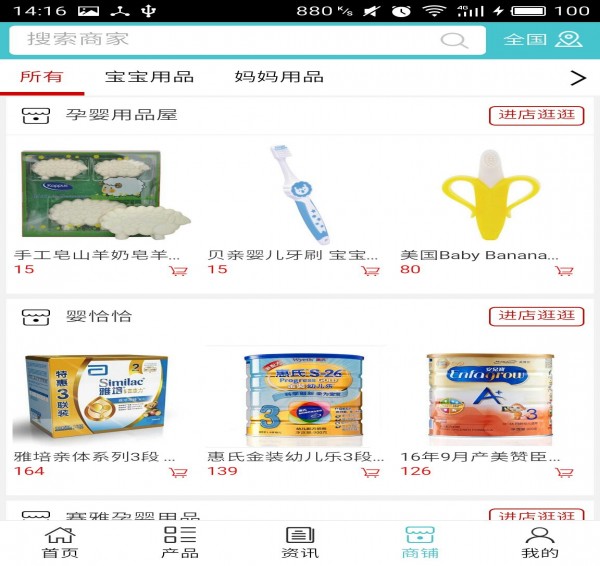This screenshot has width=600, height=566.
Task: Add the 16年9月产美赞臣 item to cart
Action: pyautogui.click(x=564, y=472)
